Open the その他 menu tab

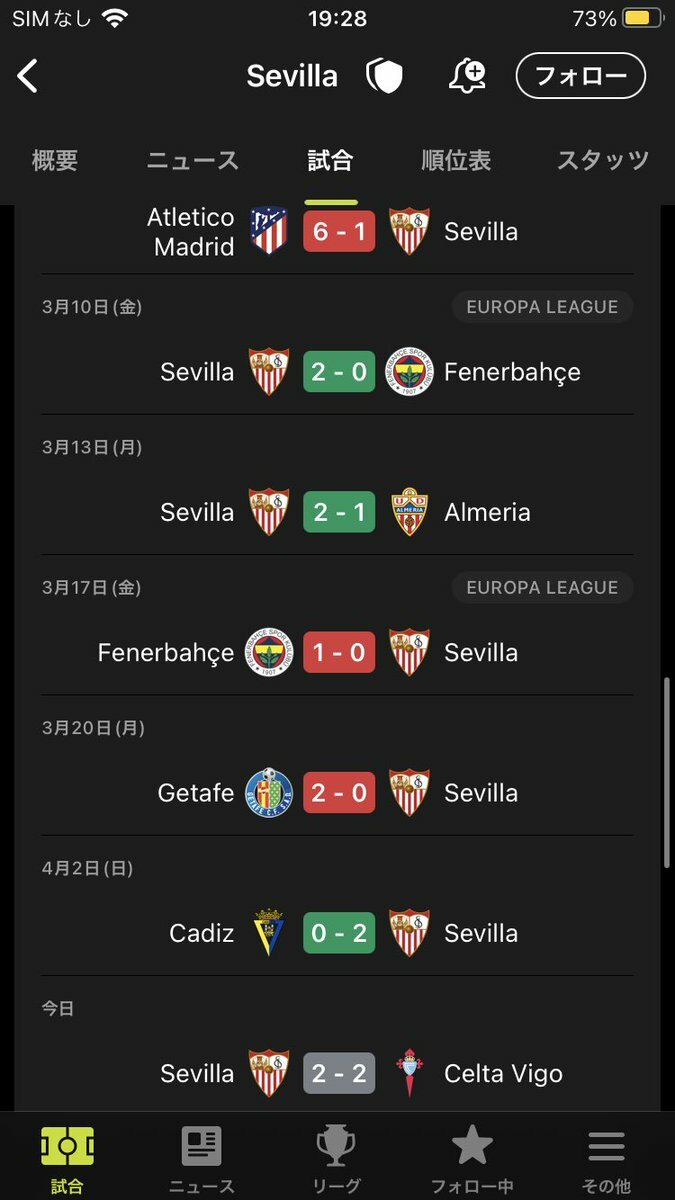[x=606, y=1160]
